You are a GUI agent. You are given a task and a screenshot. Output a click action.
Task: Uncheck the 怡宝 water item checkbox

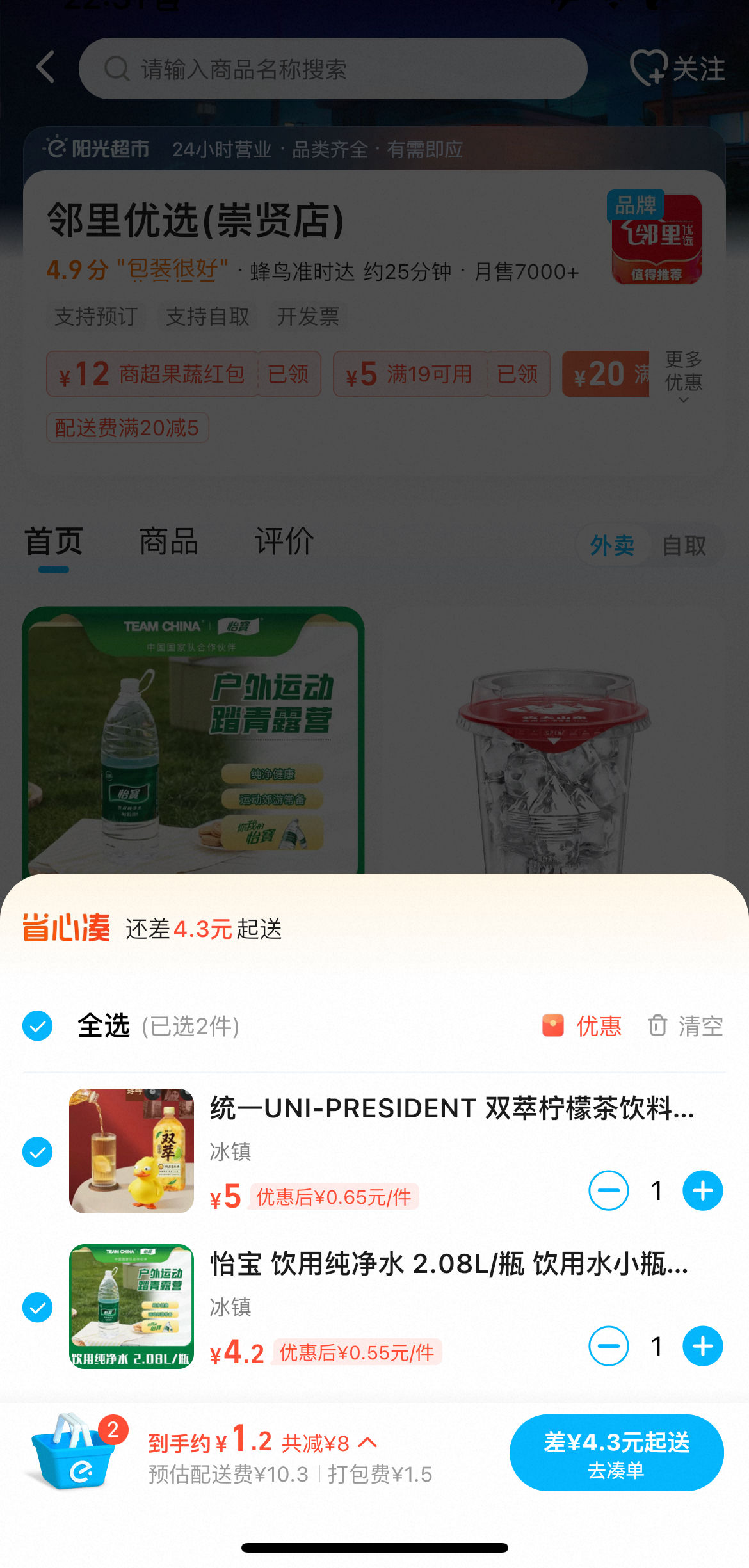tap(38, 1306)
